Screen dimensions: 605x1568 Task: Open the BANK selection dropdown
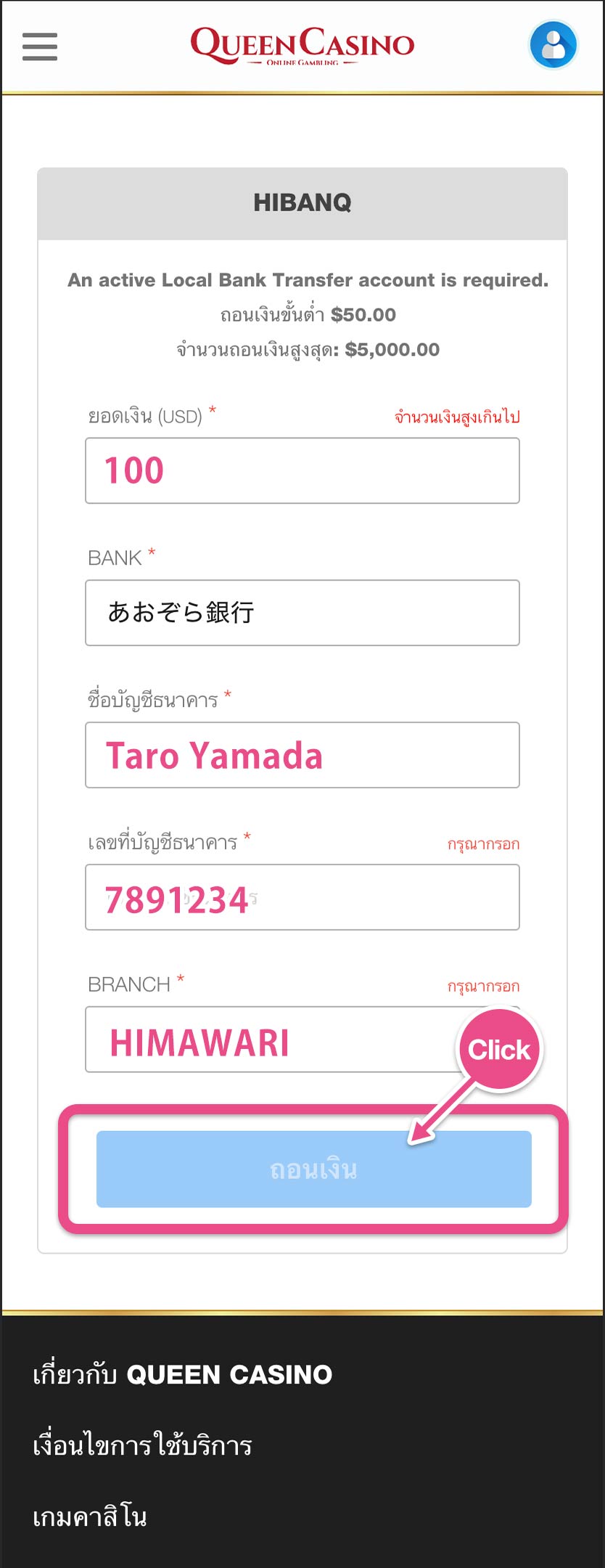pyautogui.click(x=302, y=613)
